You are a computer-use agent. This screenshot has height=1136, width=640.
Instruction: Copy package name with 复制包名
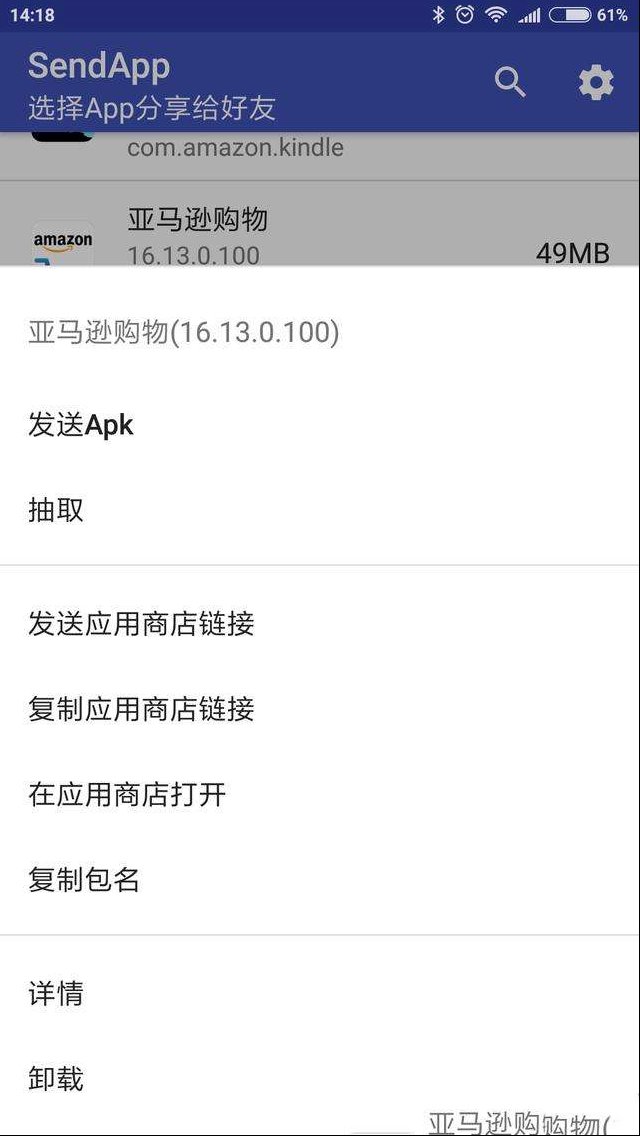pos(320,880)
